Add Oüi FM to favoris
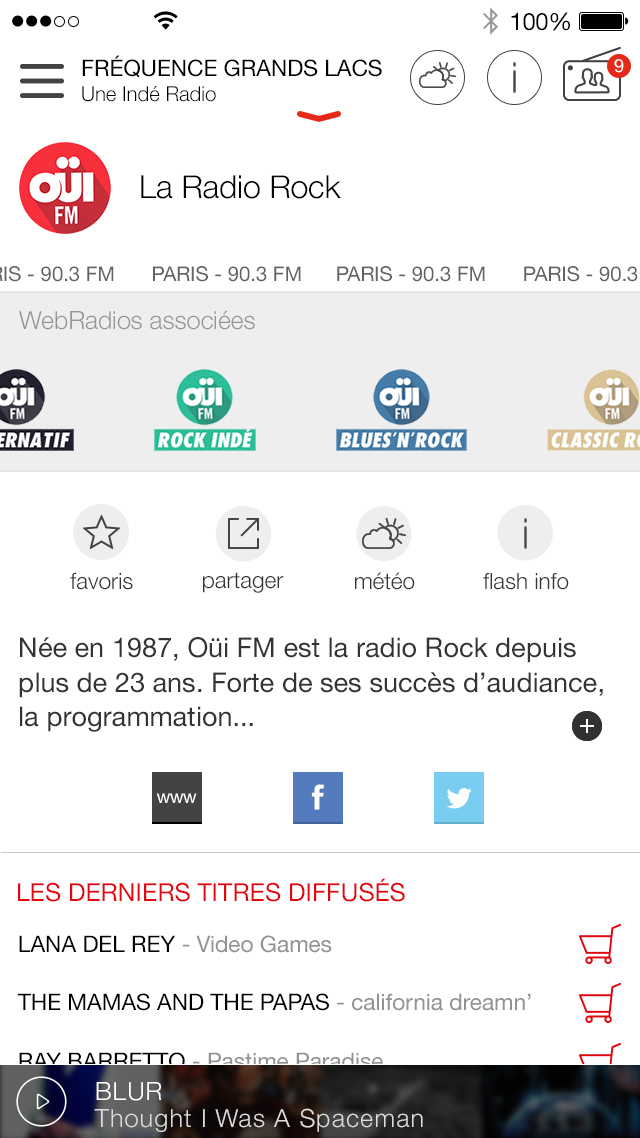This screenshot has height=1138, width=640. pyautogui.click(x=101, y=534)
